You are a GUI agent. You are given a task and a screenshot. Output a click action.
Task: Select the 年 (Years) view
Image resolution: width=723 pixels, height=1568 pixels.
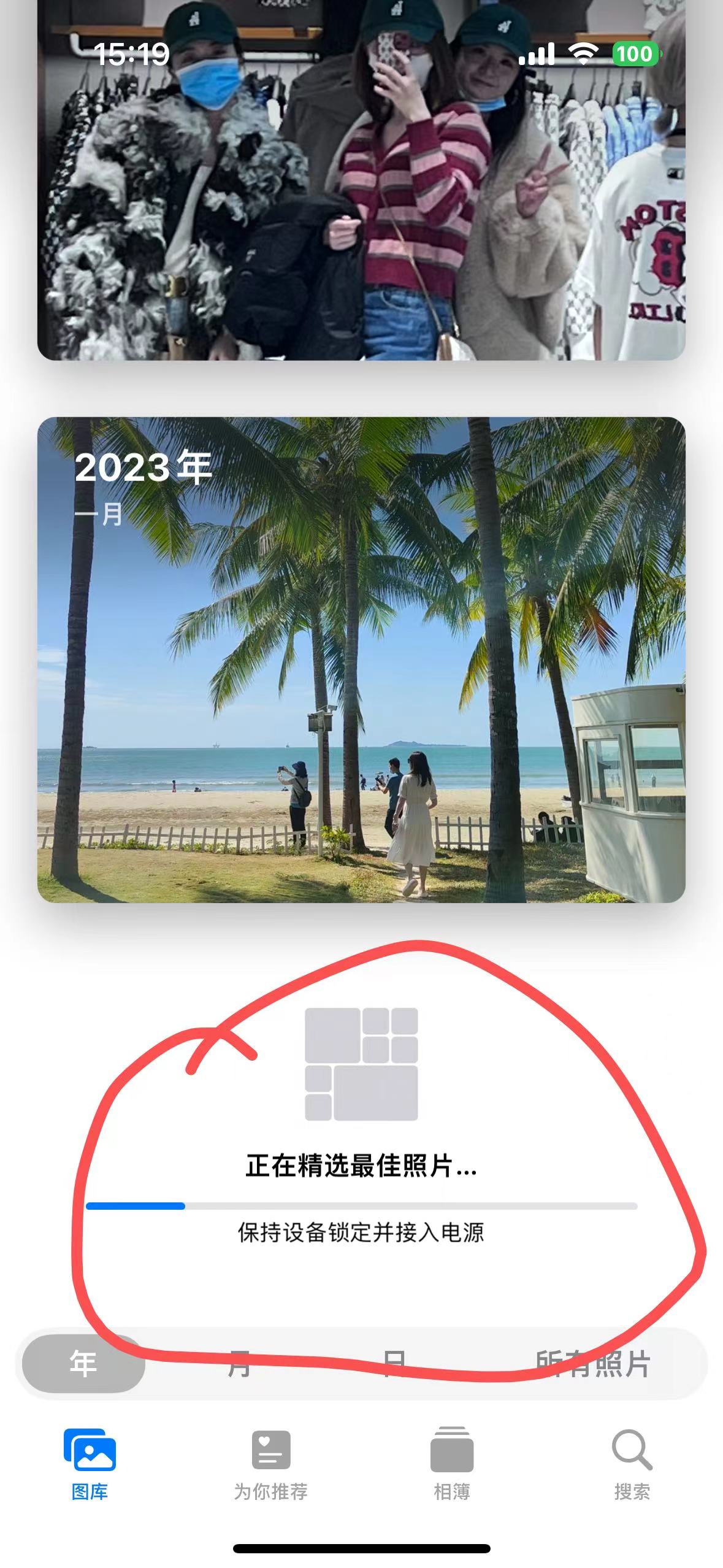point(83,1363)
